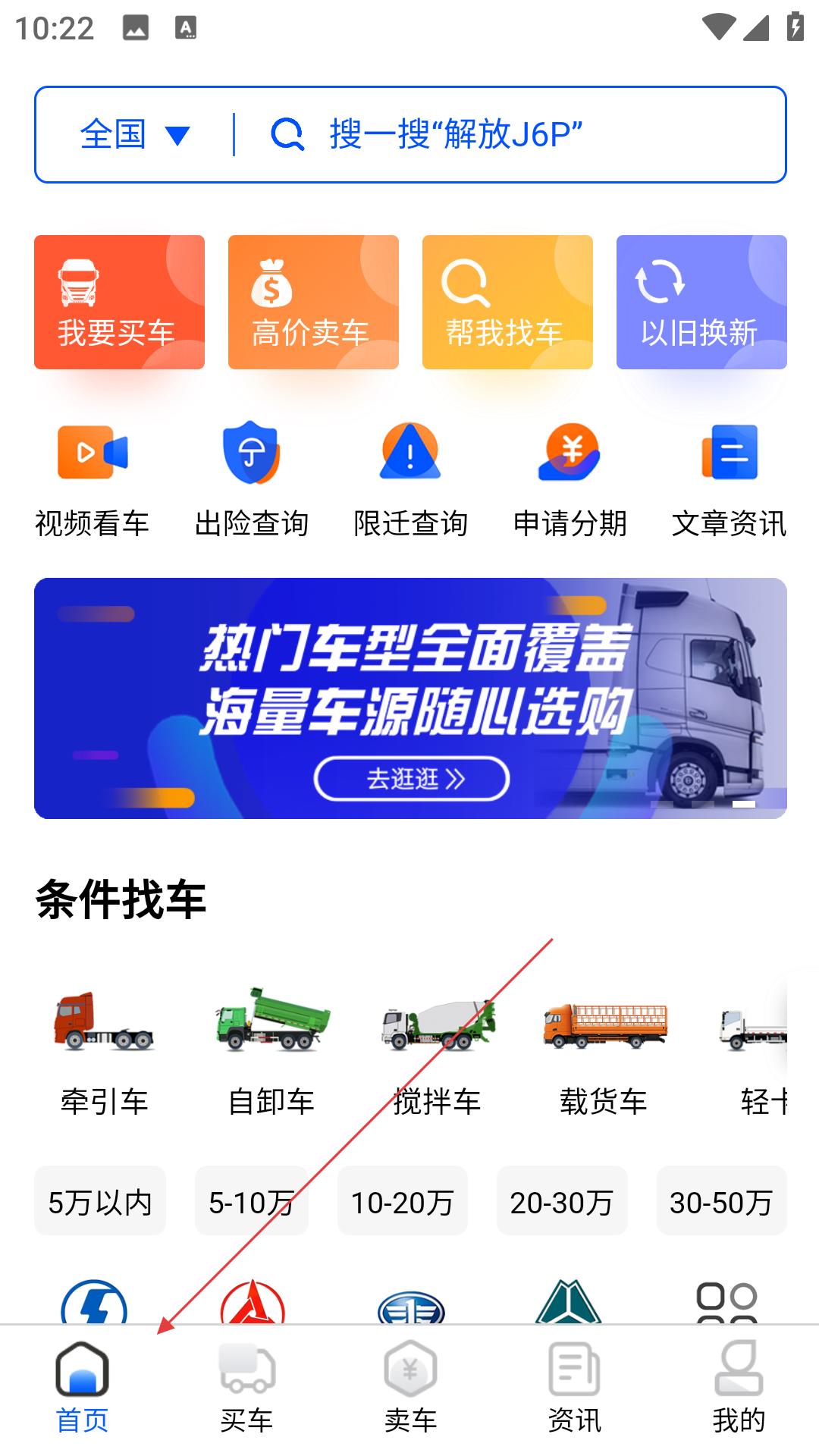The width and height of the screenshot is (819, 1456).
Task: Filter by 牵引车 vehicle type
Action: coord(105,1053)
